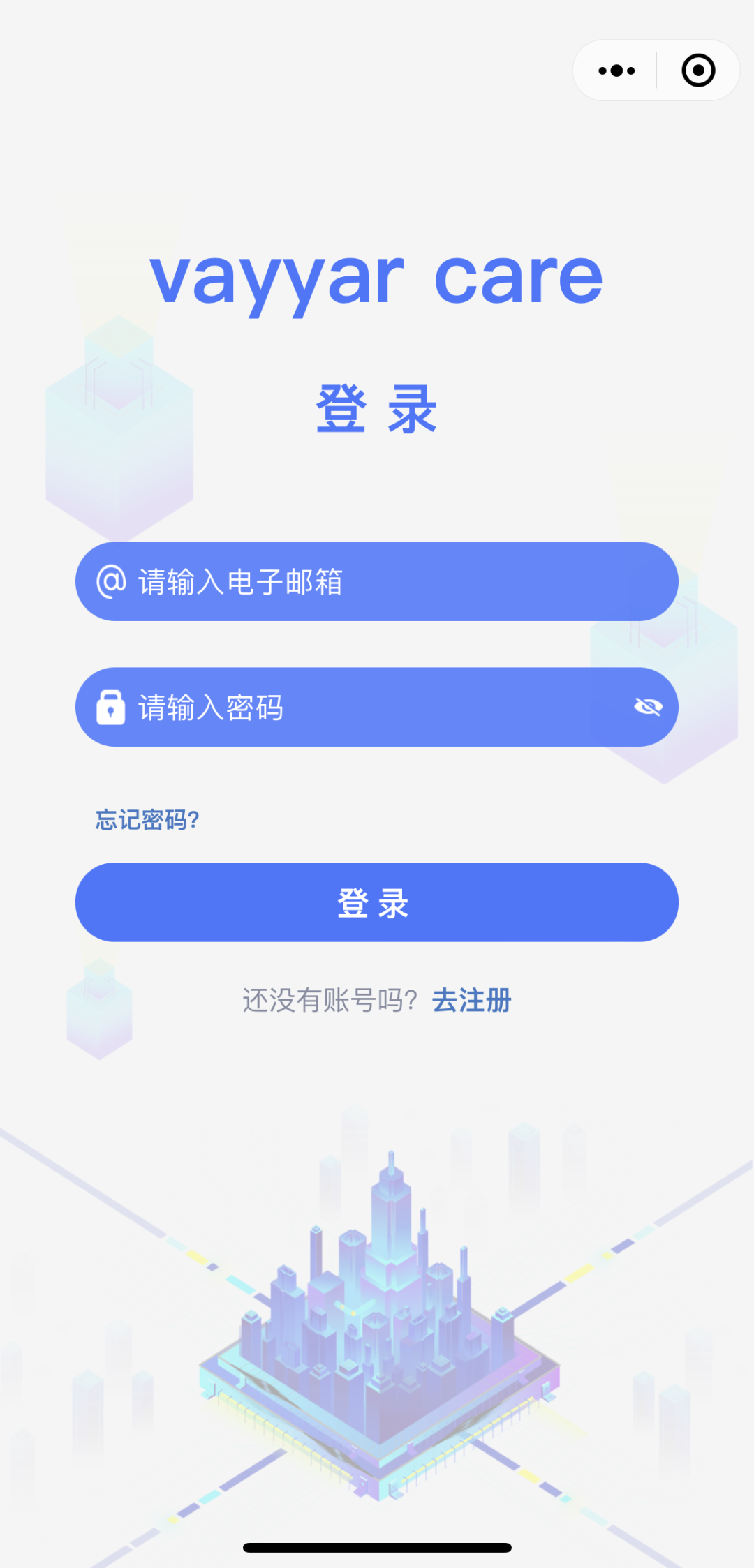Open the forgot password link
The image size is (754, 1568).
click(x=147, y=820)
